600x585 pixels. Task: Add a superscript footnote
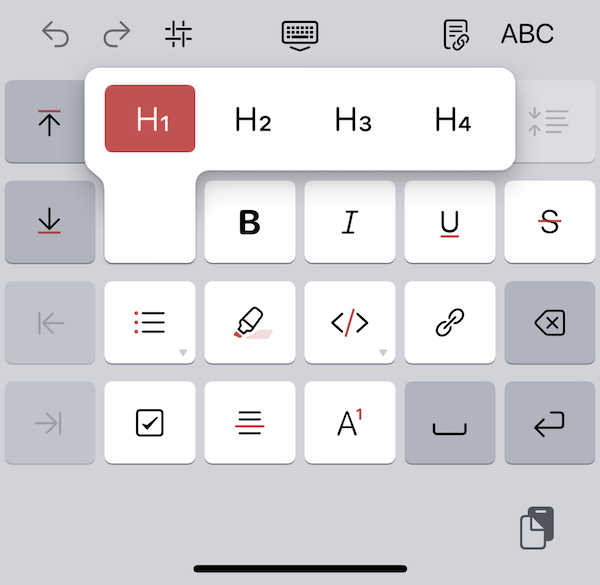pyautogui.click(x=350, y=423)
